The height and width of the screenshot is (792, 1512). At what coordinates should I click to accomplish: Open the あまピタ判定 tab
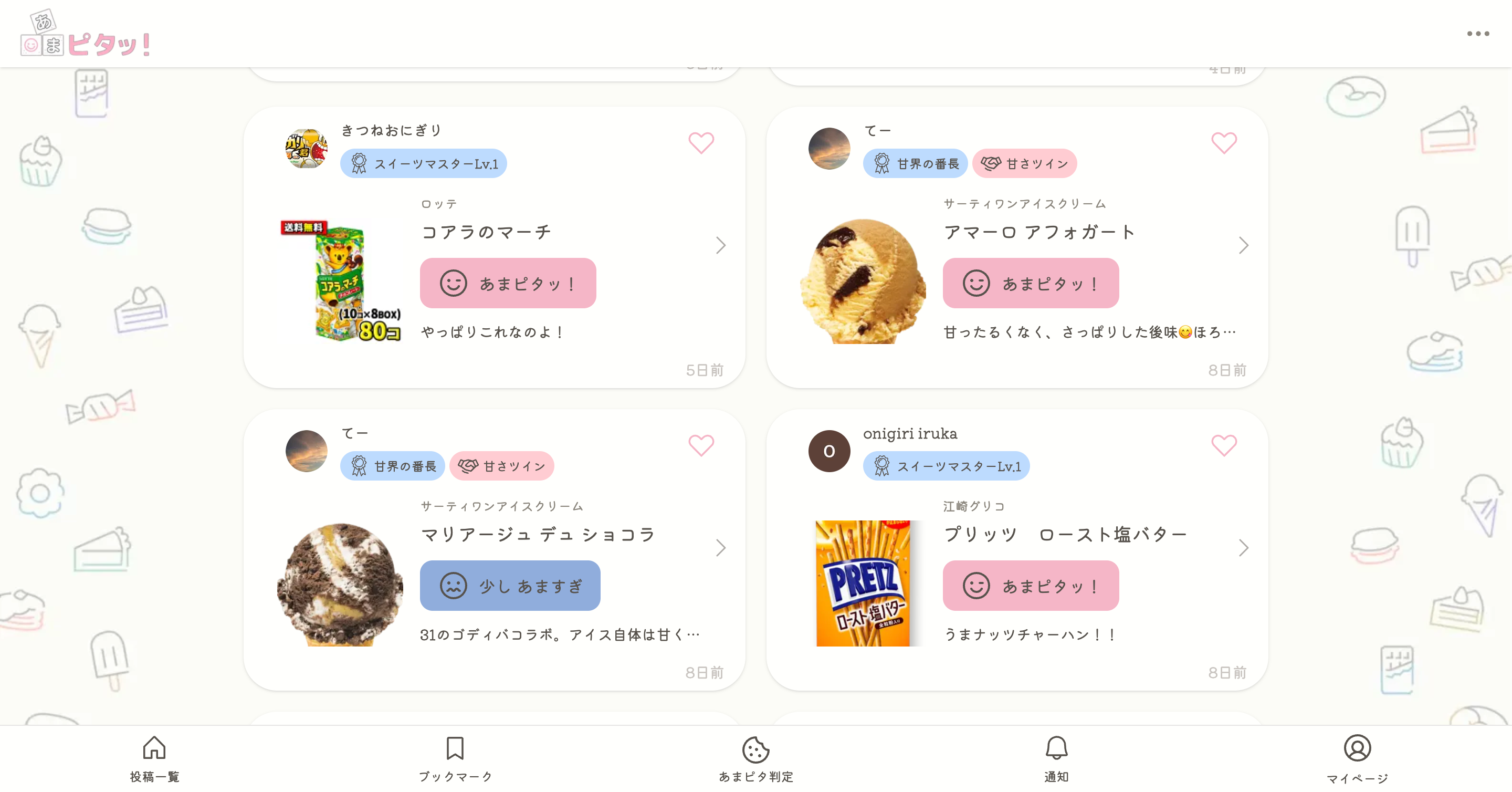pos(755,758)
